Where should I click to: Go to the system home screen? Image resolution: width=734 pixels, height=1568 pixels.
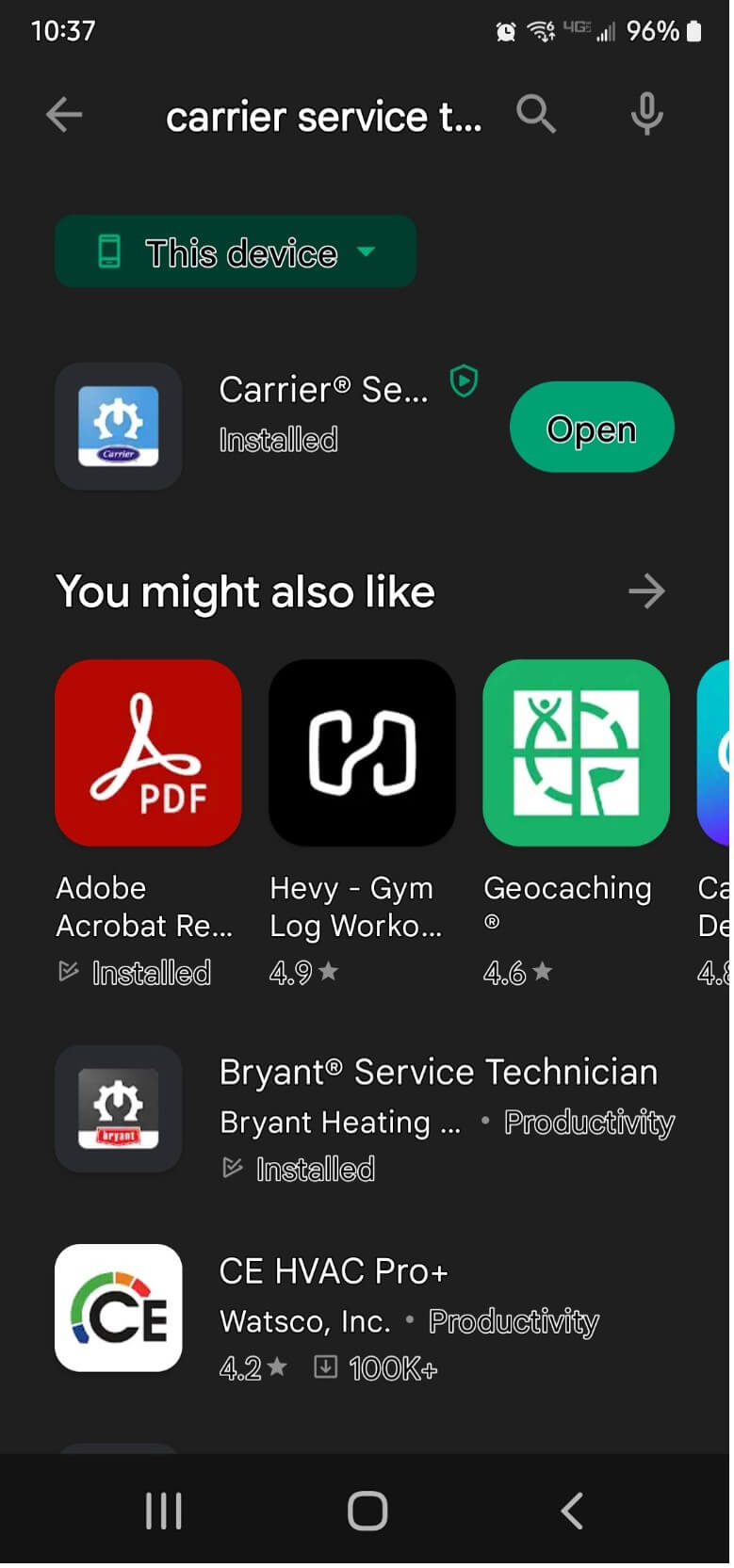pyautogui.click(x=367, y=1511)
